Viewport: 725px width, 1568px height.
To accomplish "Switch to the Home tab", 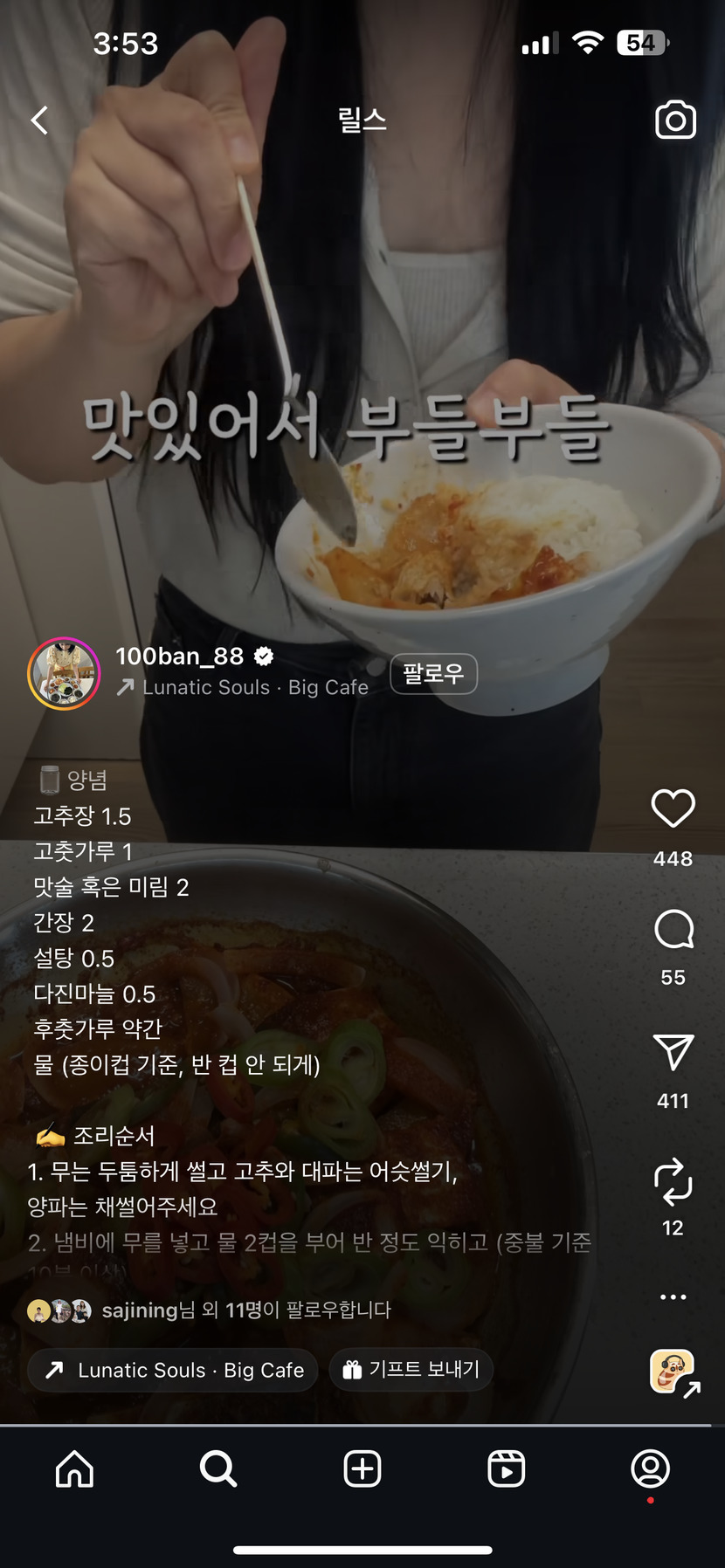I will [x=74, y=1468].
